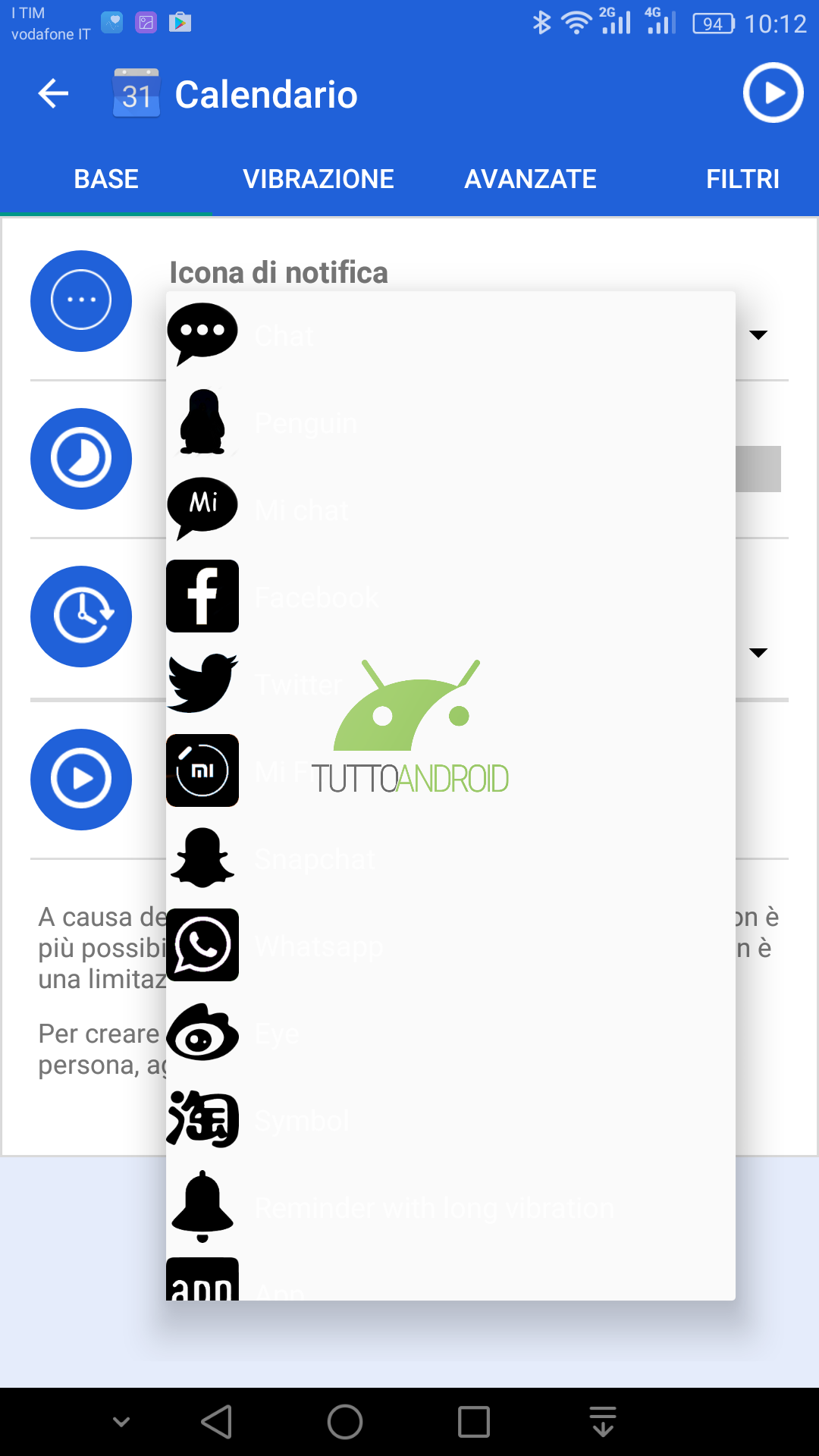
Task: Open the Filtri tab
Action: [x=742, y=179]
